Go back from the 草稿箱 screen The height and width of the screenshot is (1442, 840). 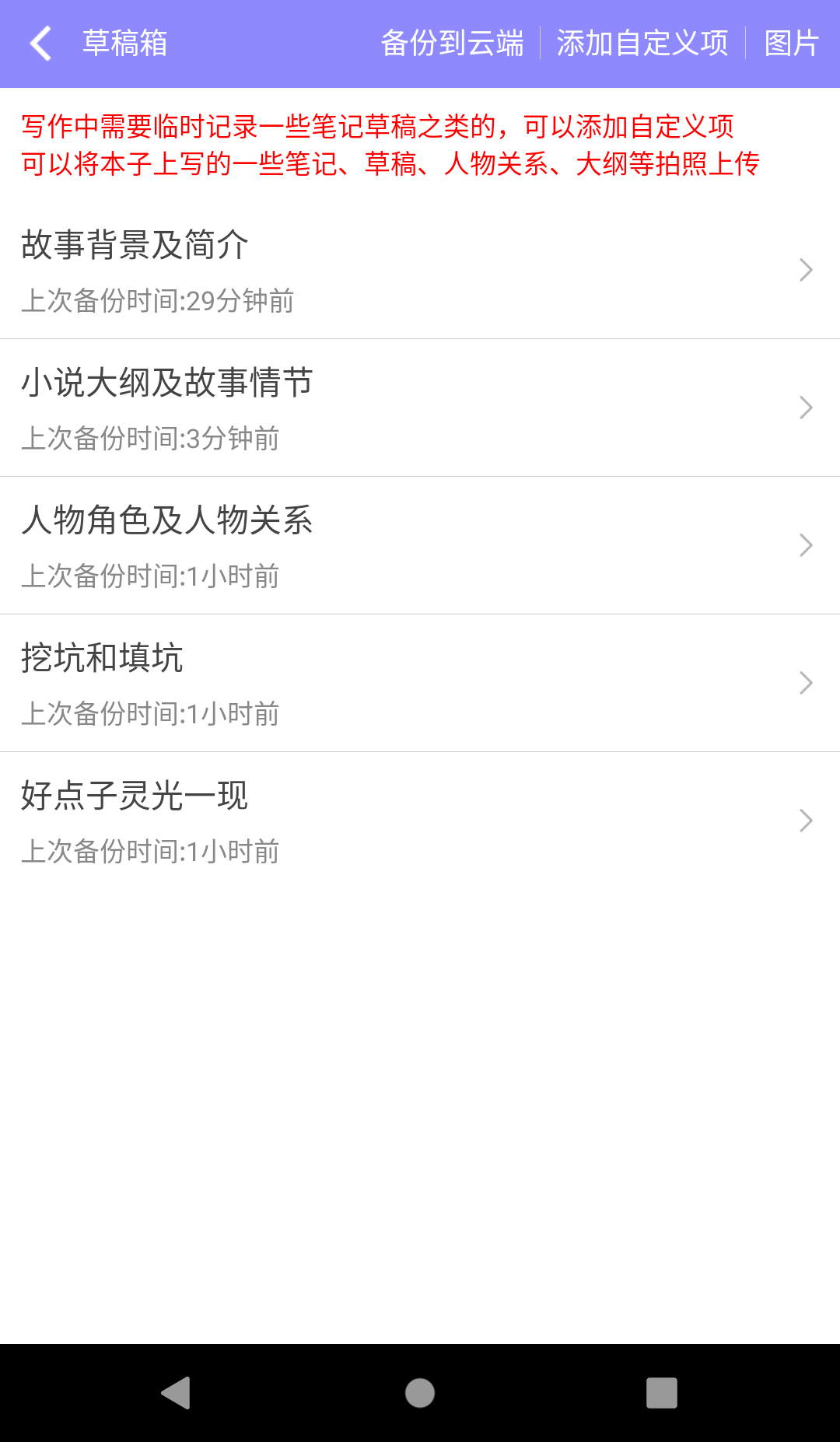coord(40,44)
